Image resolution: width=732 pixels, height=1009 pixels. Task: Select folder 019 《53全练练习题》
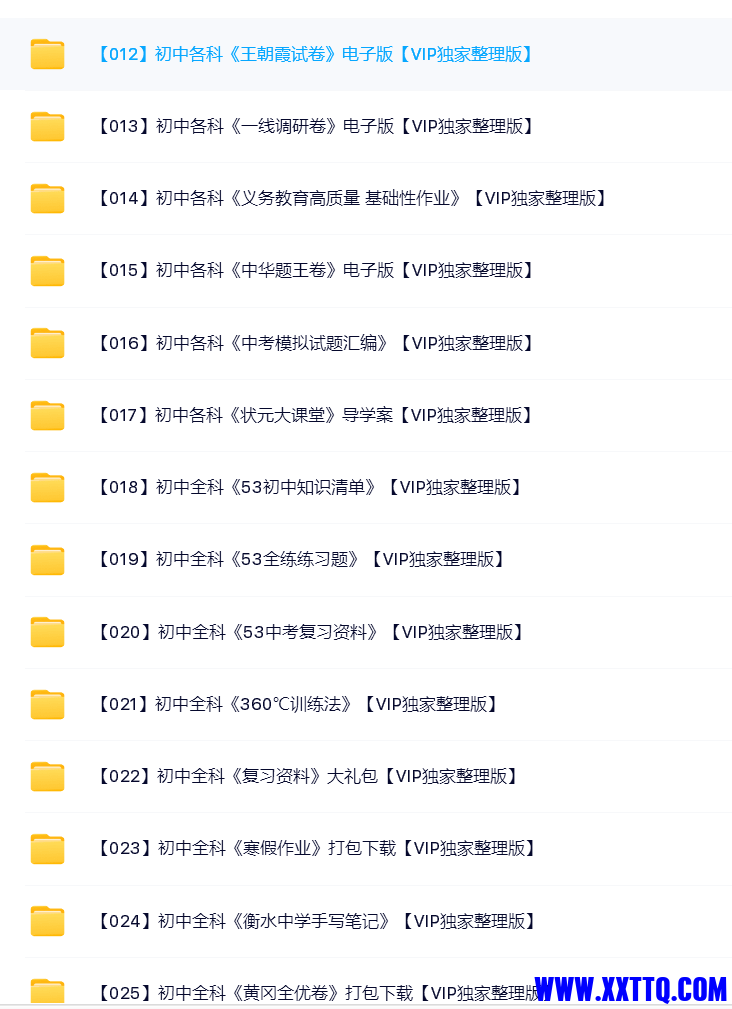pyautogui.click(x=301, y=559)
